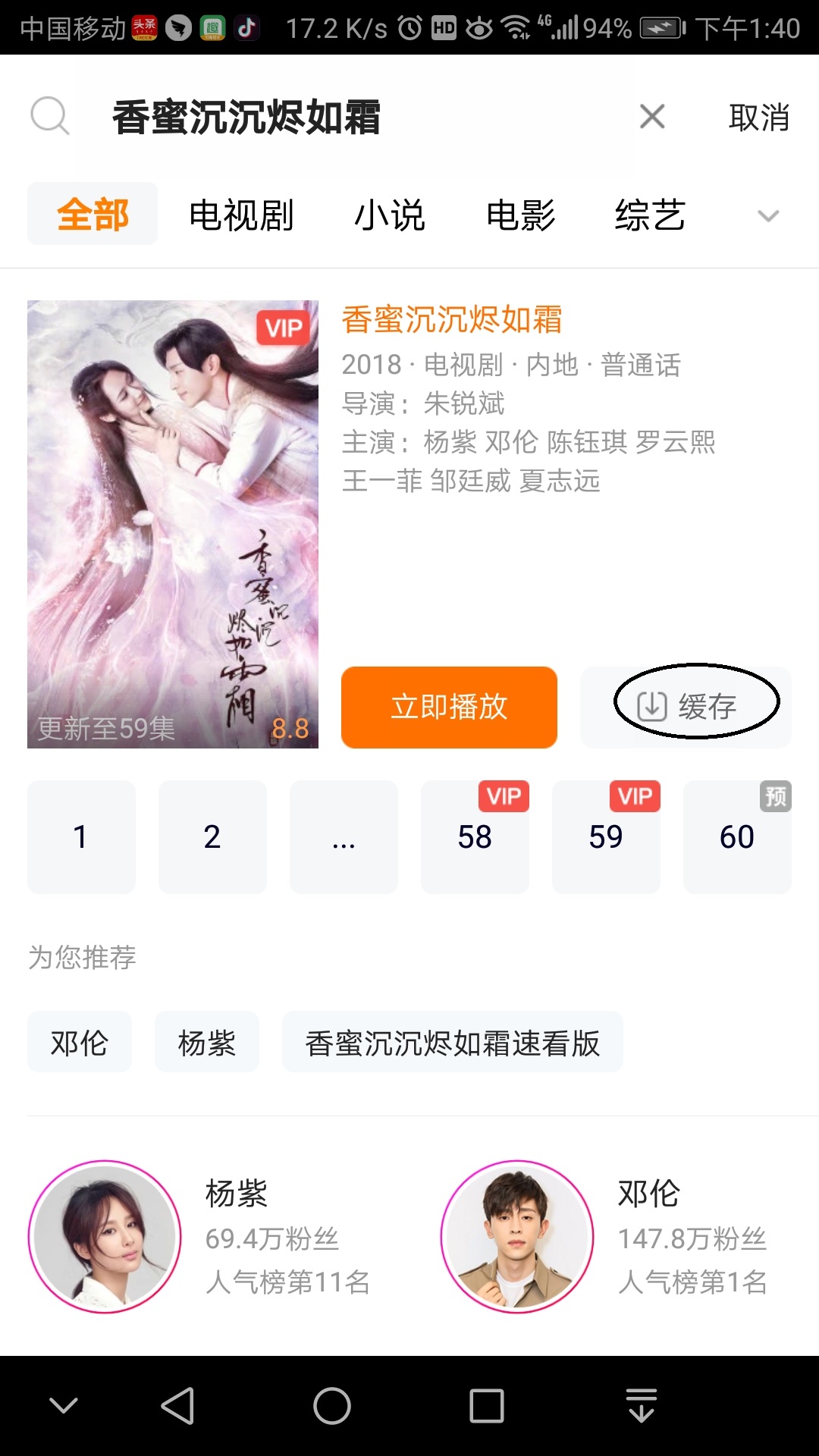Screen dimensions: 819x1456
Task: Expand the category dropdown chevron
Action: tap(767, 216)
